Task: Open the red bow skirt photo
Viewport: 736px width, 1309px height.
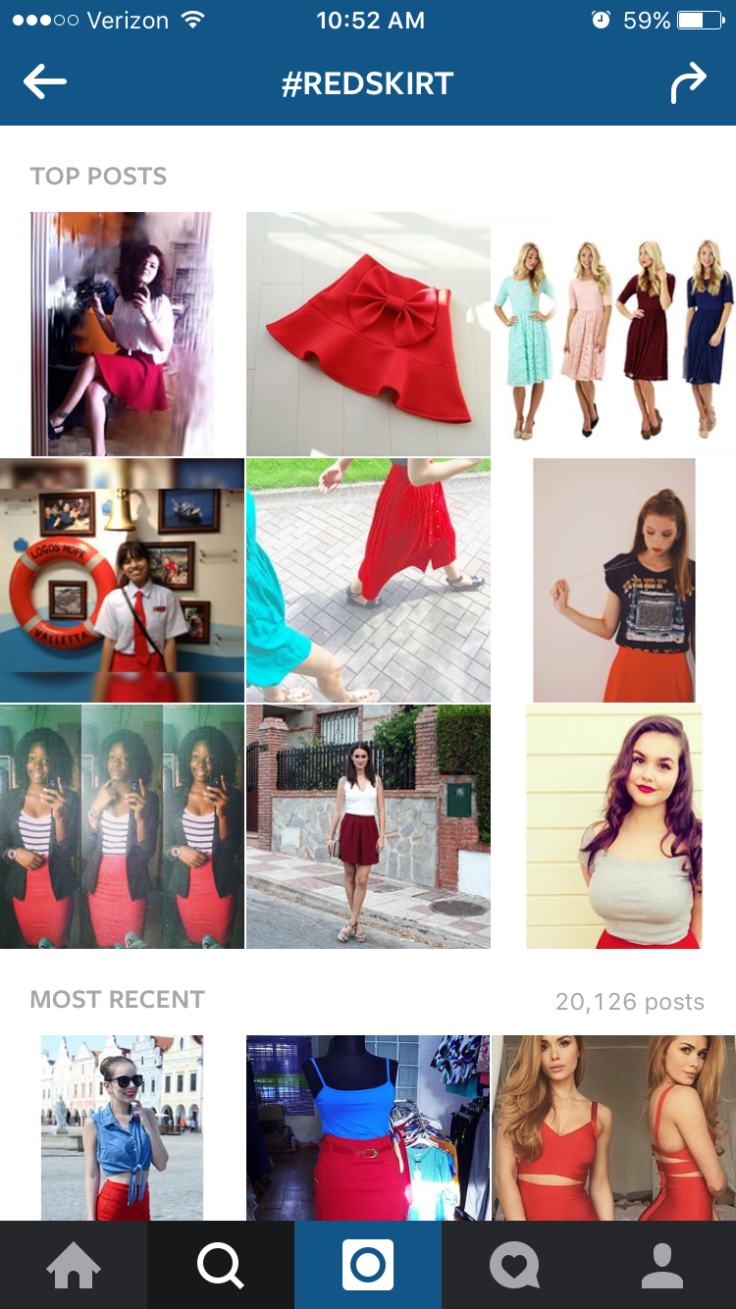Action: coord(368,332)
